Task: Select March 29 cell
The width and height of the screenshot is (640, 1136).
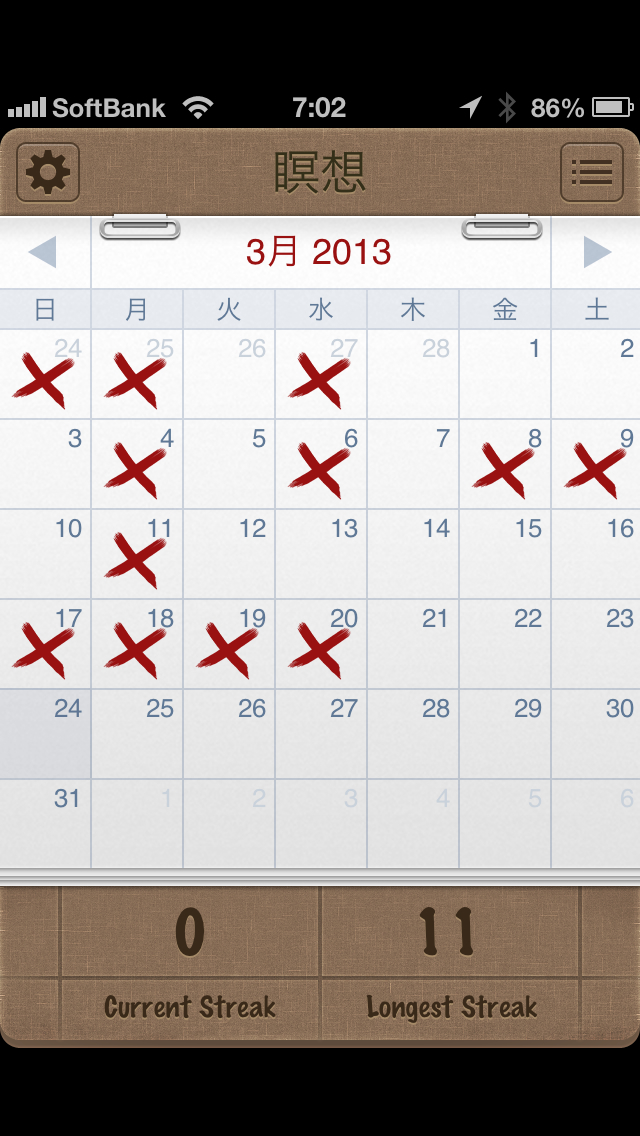Action: [505, 735]
